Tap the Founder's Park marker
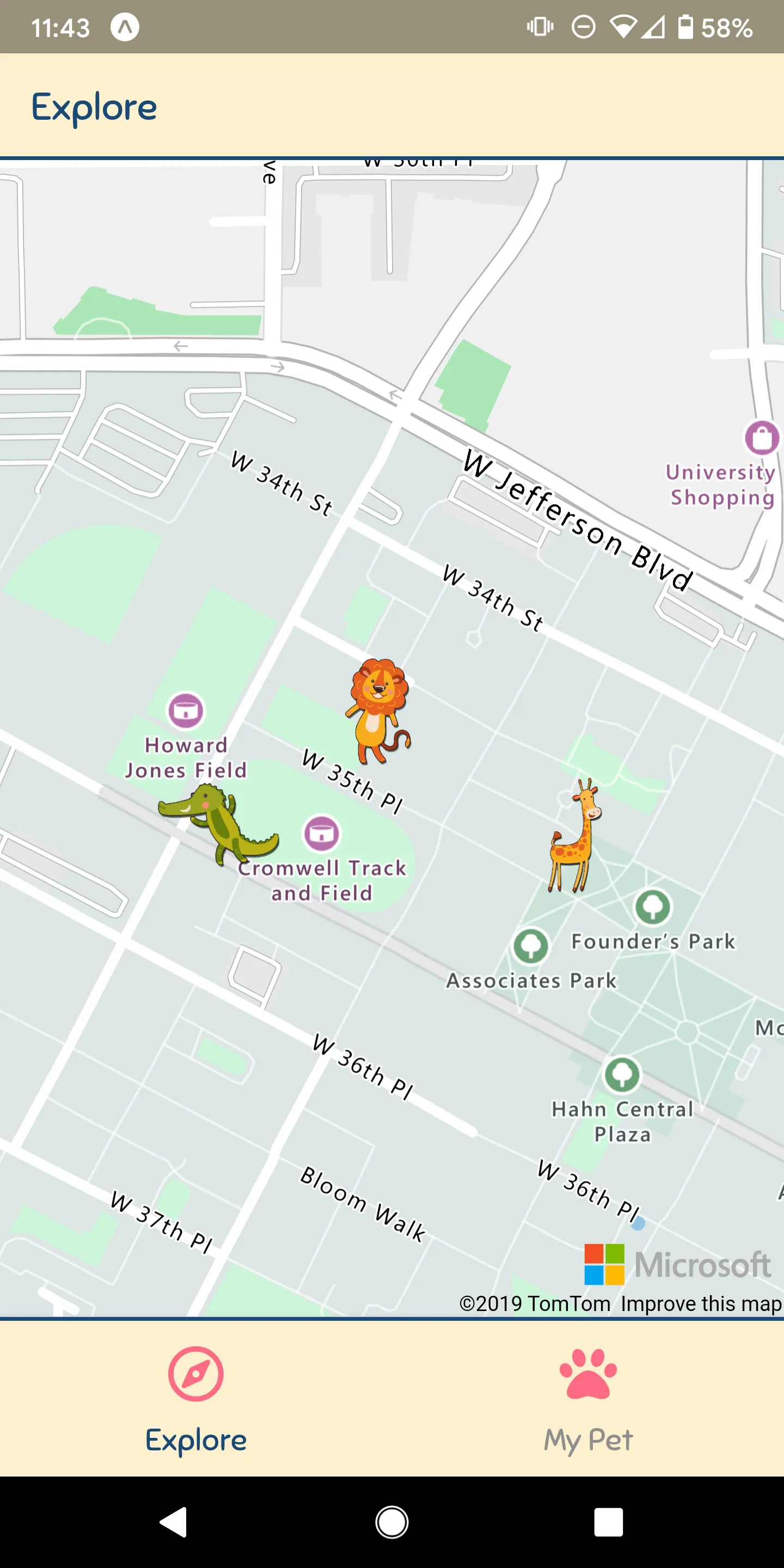This screenshot has height=1568, width=784. pos(653,907)
